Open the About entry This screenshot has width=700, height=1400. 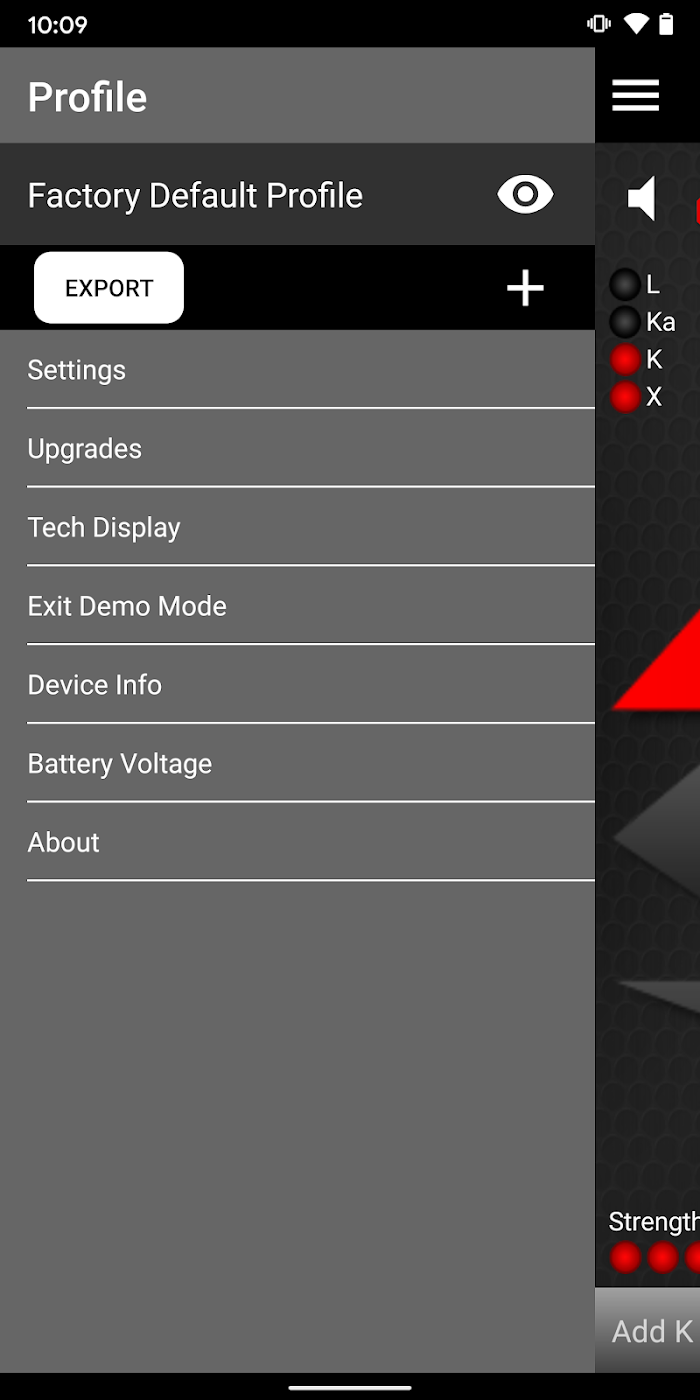[311, 843]
